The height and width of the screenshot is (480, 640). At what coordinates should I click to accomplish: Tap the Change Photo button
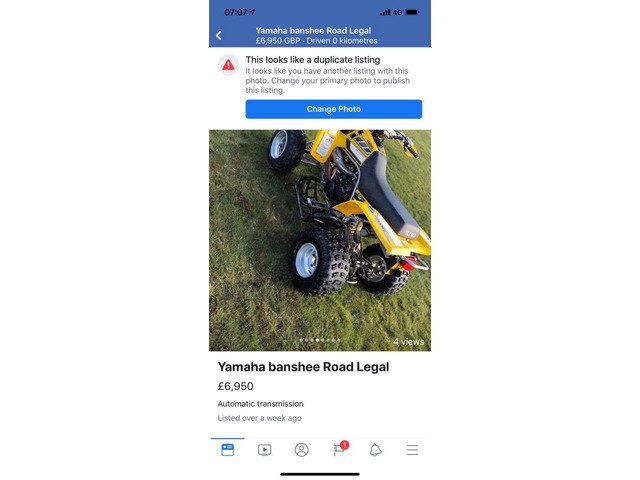click(x=333, y=109)
